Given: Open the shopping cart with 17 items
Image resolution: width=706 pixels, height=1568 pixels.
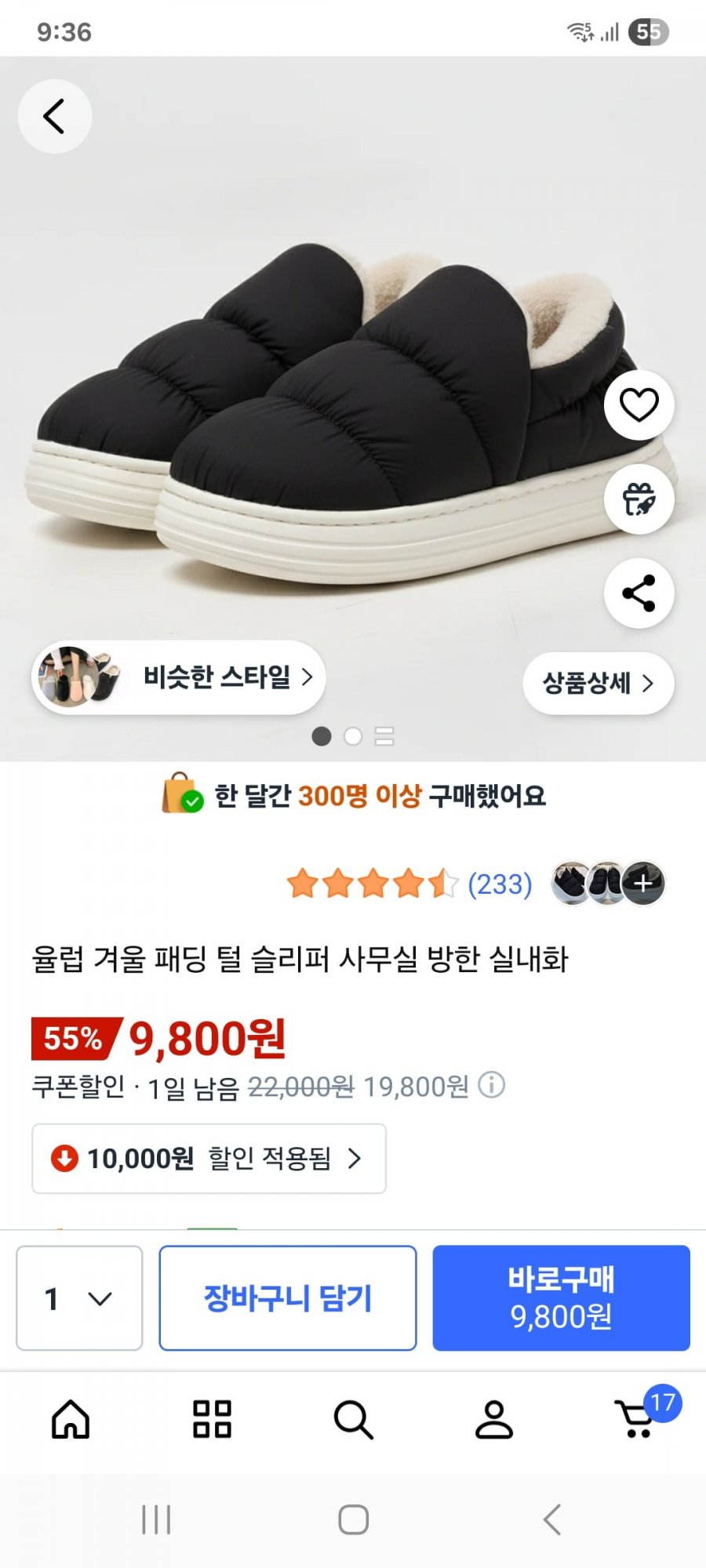Looking at the screenshot, I should pyautogui.click(x=637, y=1420).
